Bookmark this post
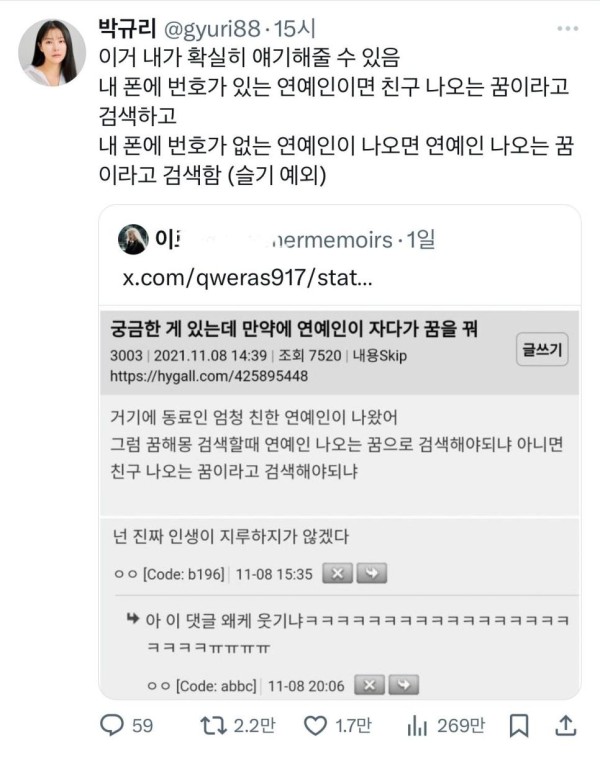 click(520, 725)
